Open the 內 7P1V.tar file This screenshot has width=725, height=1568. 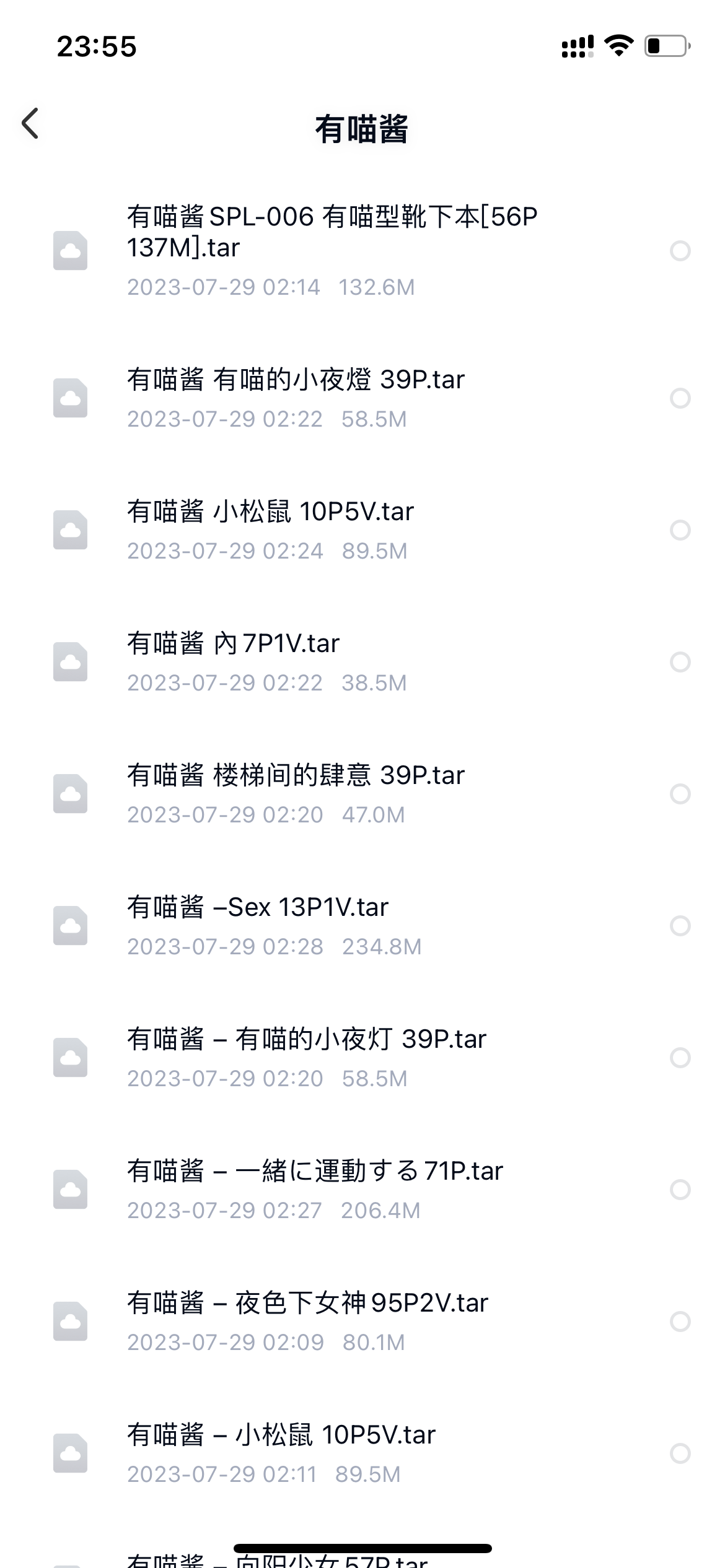[x=362, y=662]
